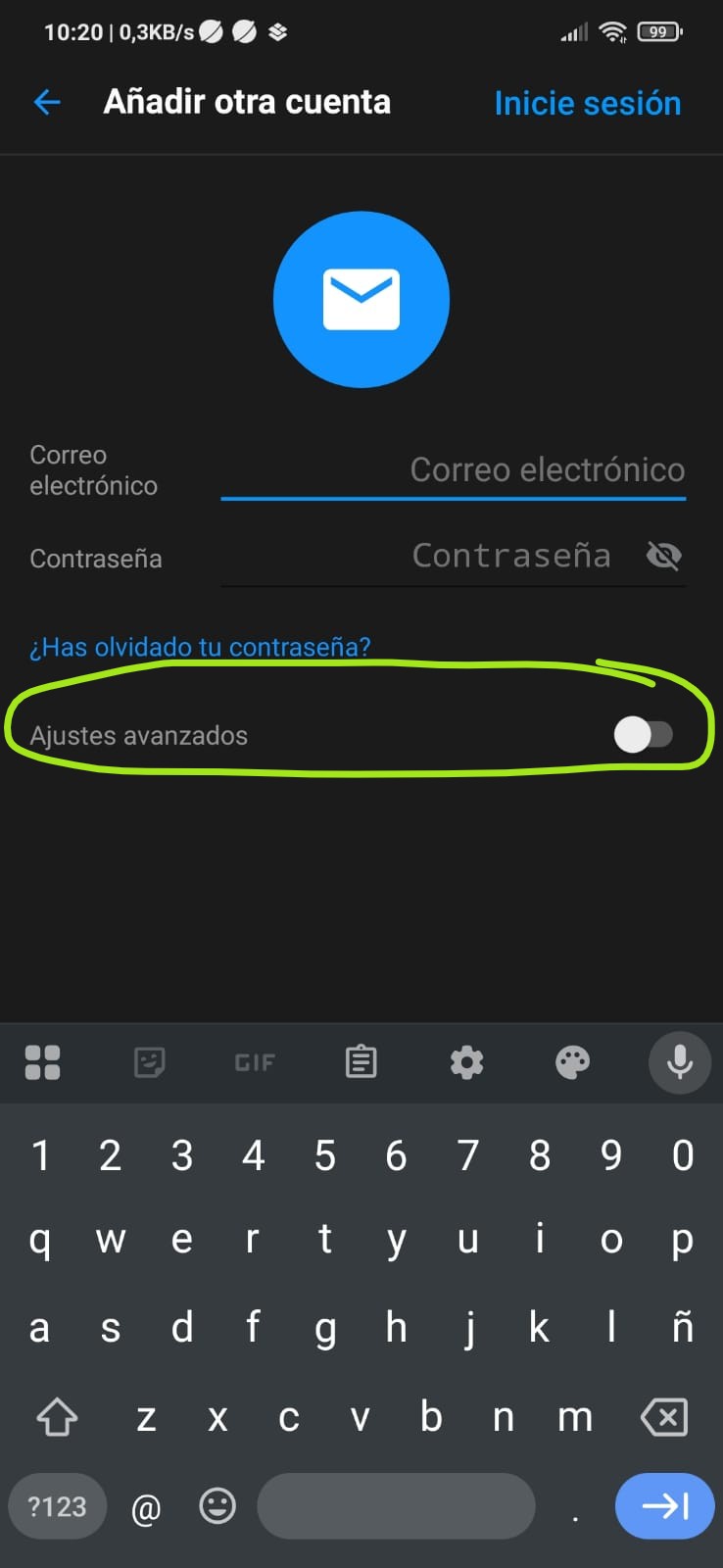Open the keyboard settings gear
This screenshot has width=723, height=1568.
tap(466, 1062)
